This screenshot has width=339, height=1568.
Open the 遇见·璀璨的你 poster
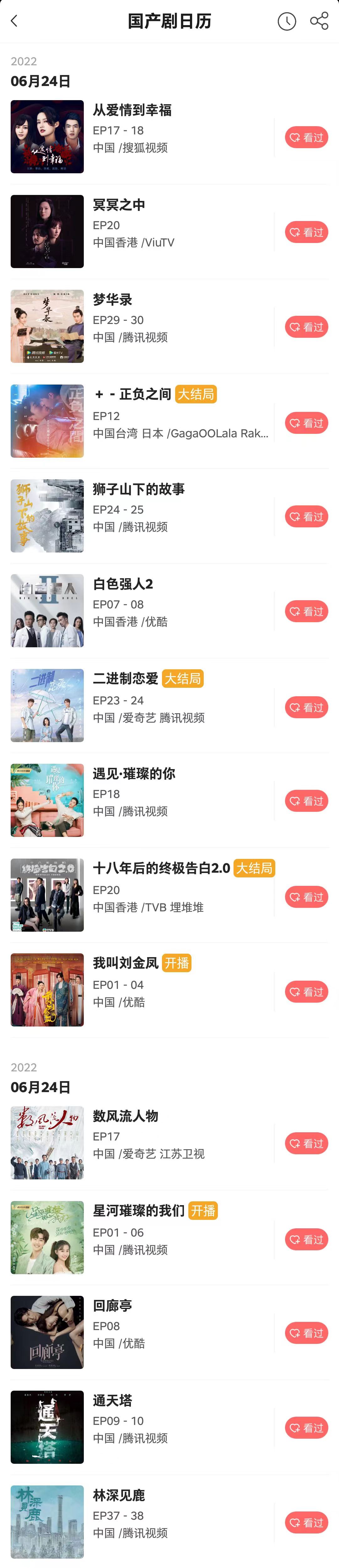click(47, 800)
